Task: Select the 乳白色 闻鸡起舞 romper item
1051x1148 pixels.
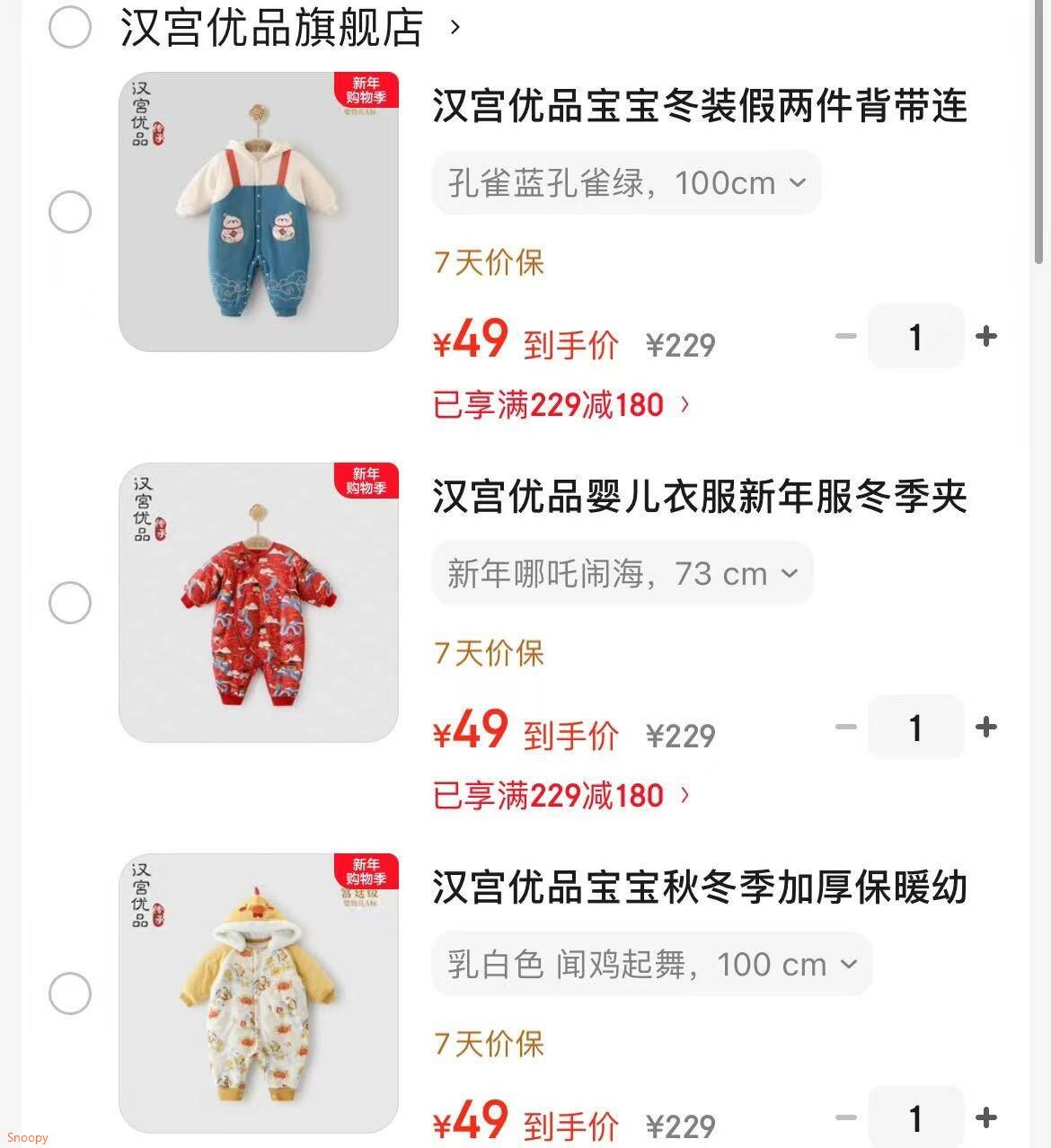Action: coord(70,993)
